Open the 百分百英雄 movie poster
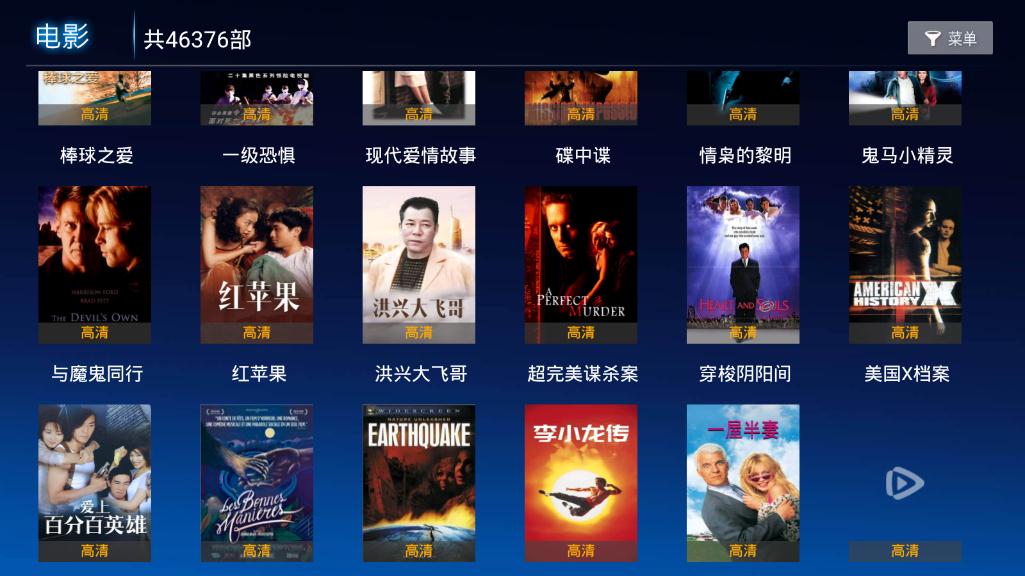Image resolution: width=1025 pixels, height=576 pixels. pyautogui.click(x=95, y=482)
